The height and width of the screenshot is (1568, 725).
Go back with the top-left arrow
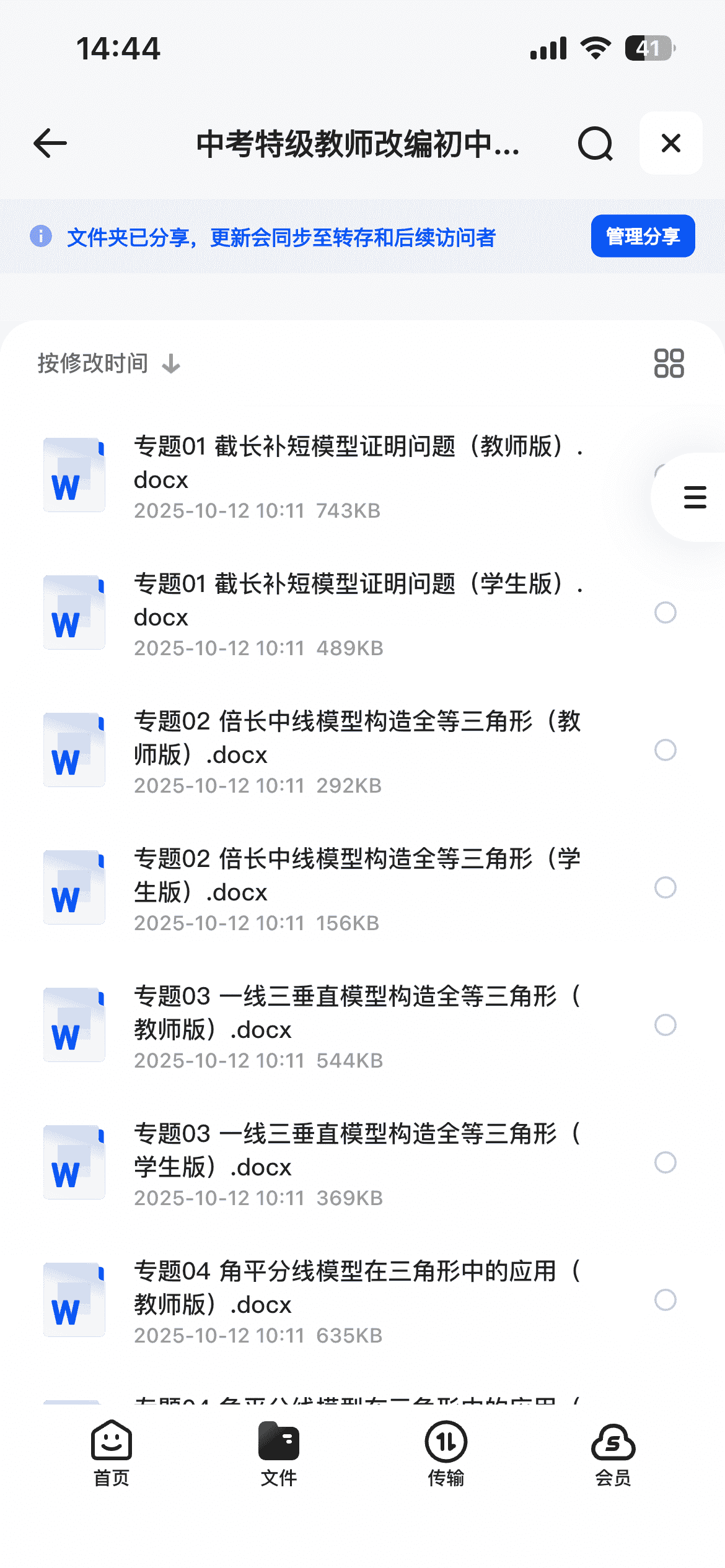(50, 144)
